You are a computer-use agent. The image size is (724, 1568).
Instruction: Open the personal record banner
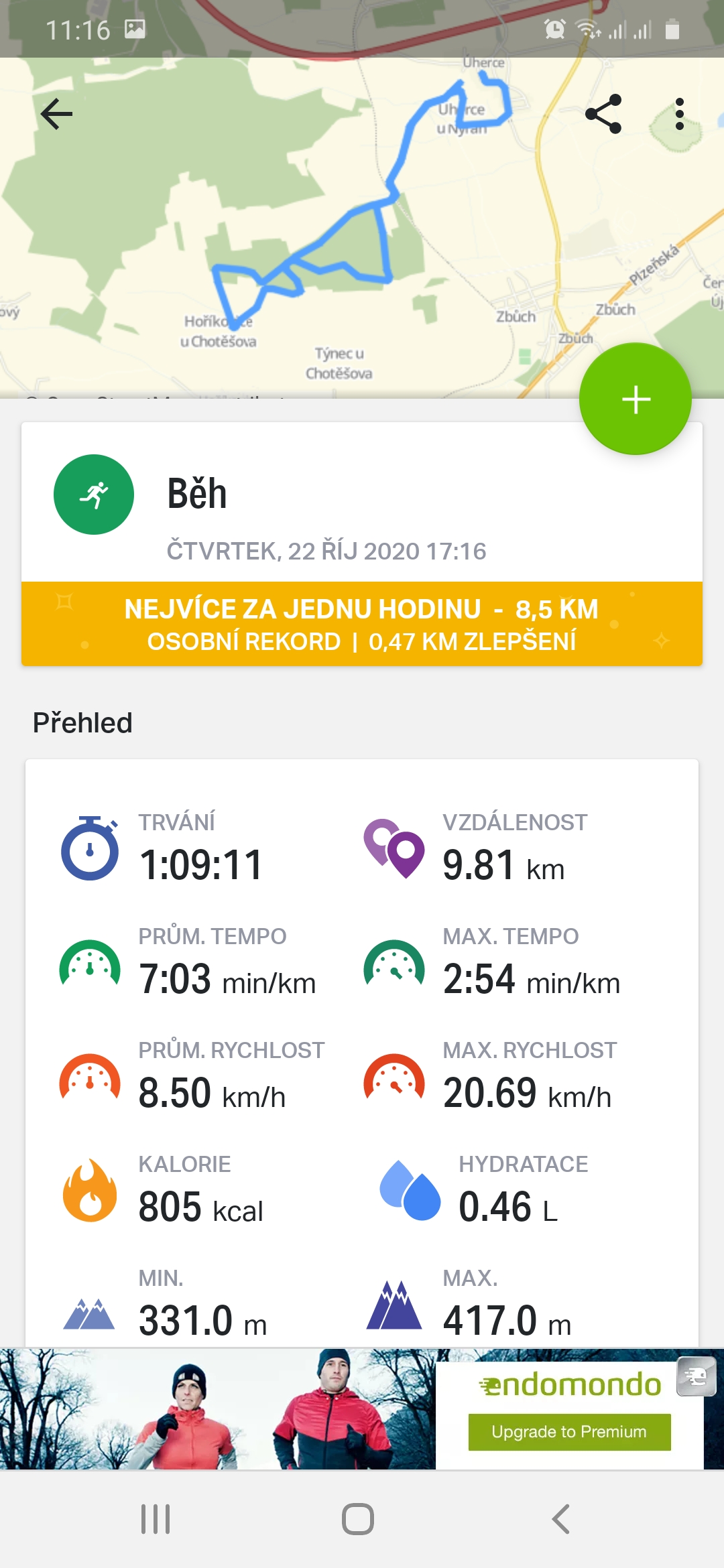click(x=362, y=624)
